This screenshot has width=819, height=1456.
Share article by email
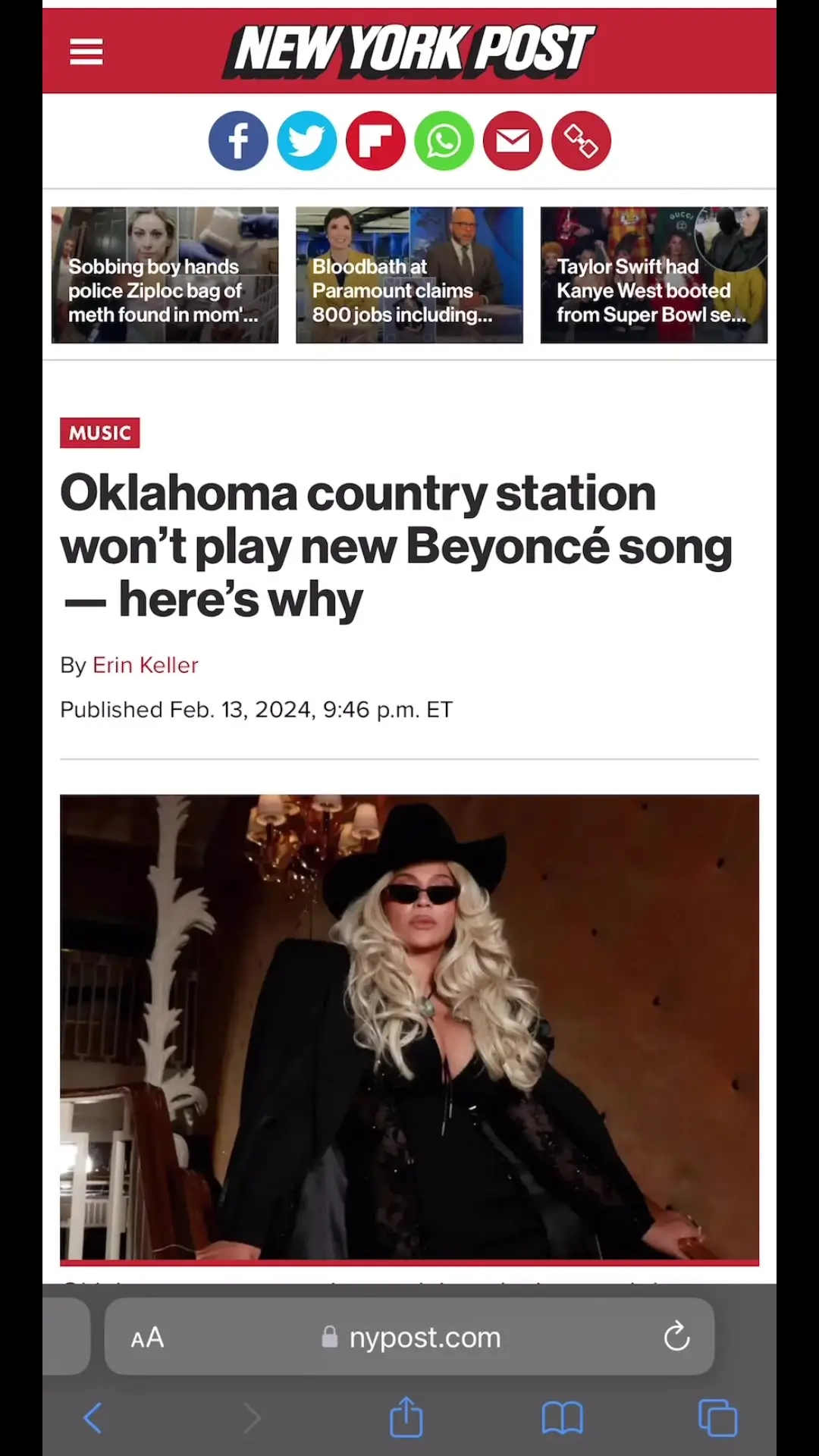(513, 141)
